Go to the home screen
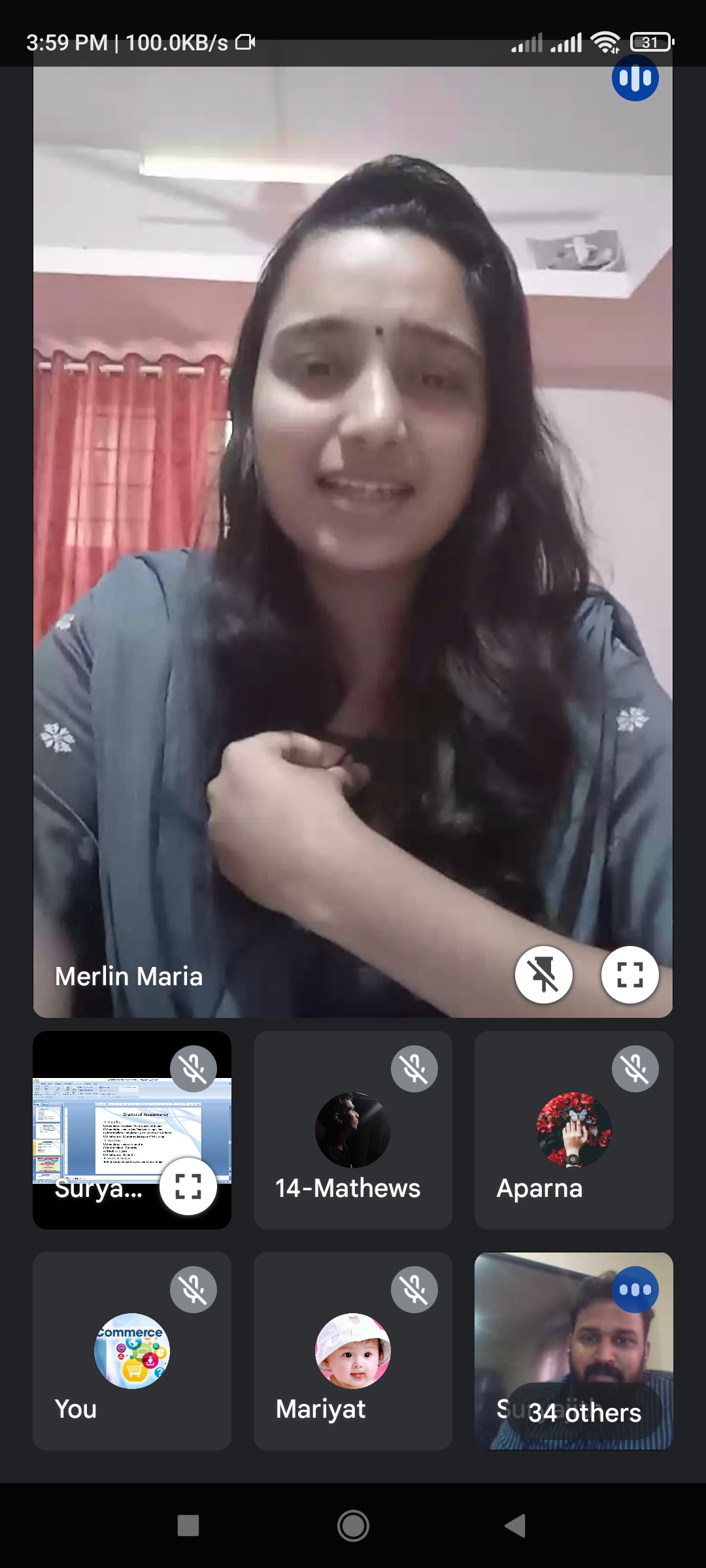 353,1526
